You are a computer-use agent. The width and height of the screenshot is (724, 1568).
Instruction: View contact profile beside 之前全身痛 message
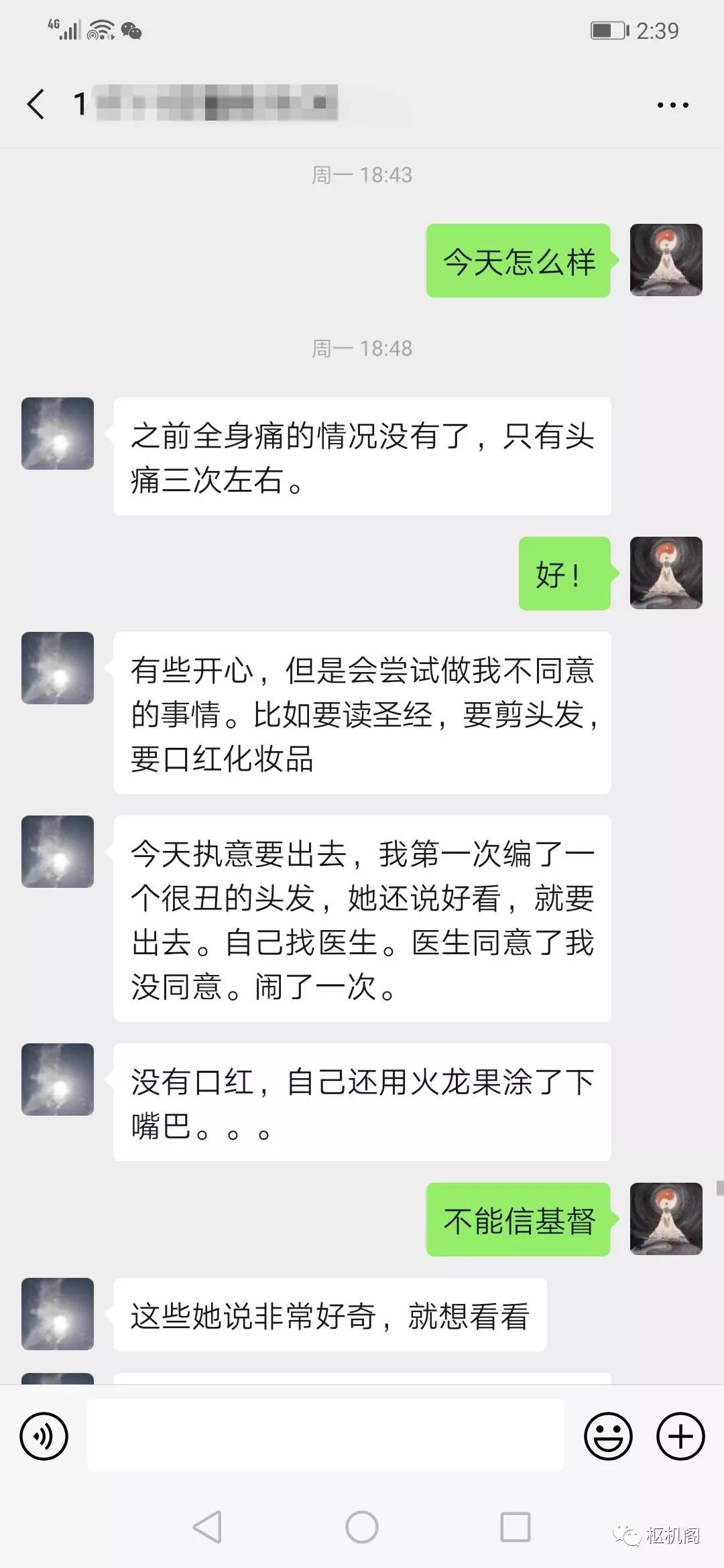(x=58, y=434)
